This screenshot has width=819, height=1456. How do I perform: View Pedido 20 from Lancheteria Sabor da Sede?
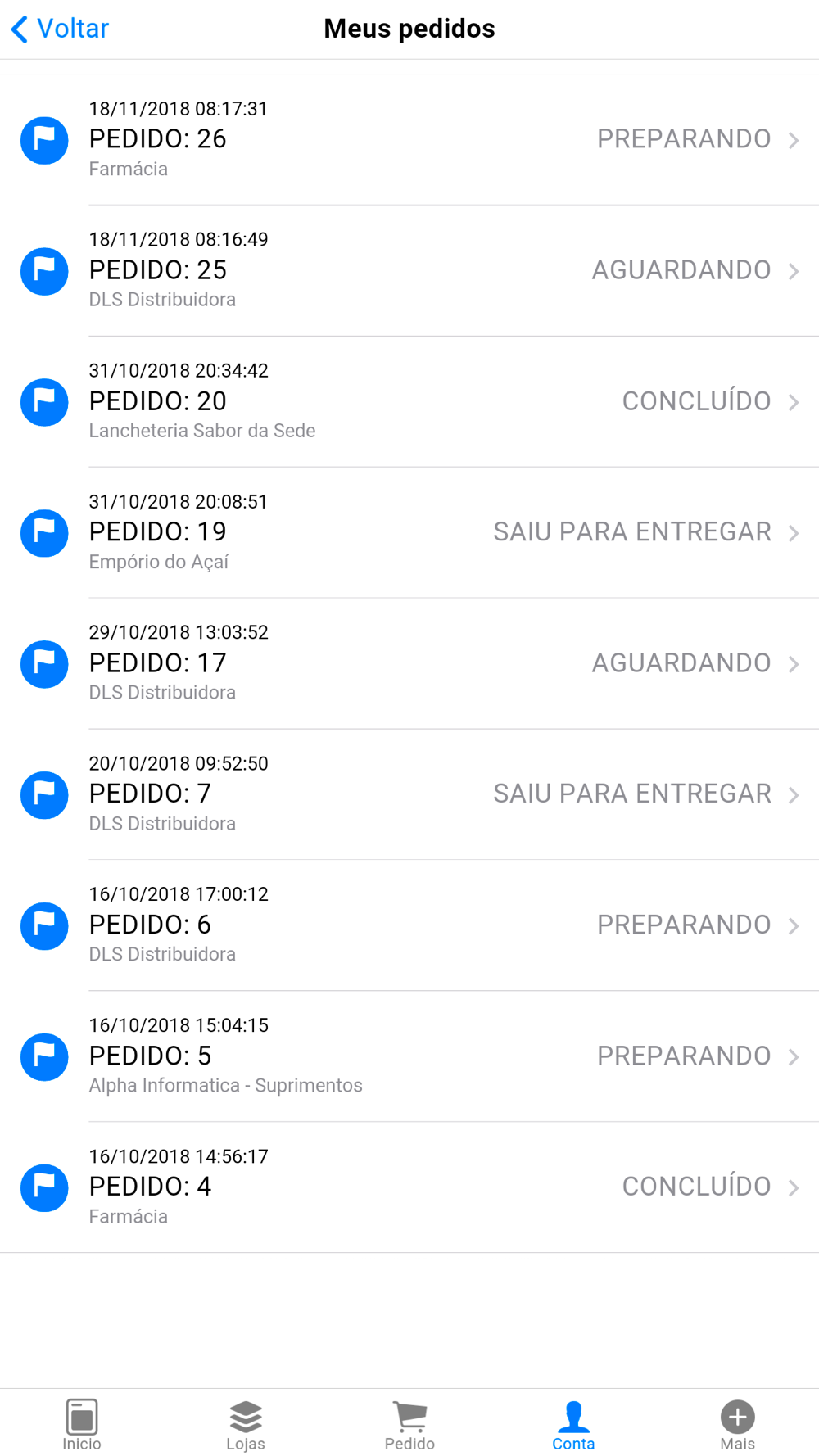tap(409, 401)
